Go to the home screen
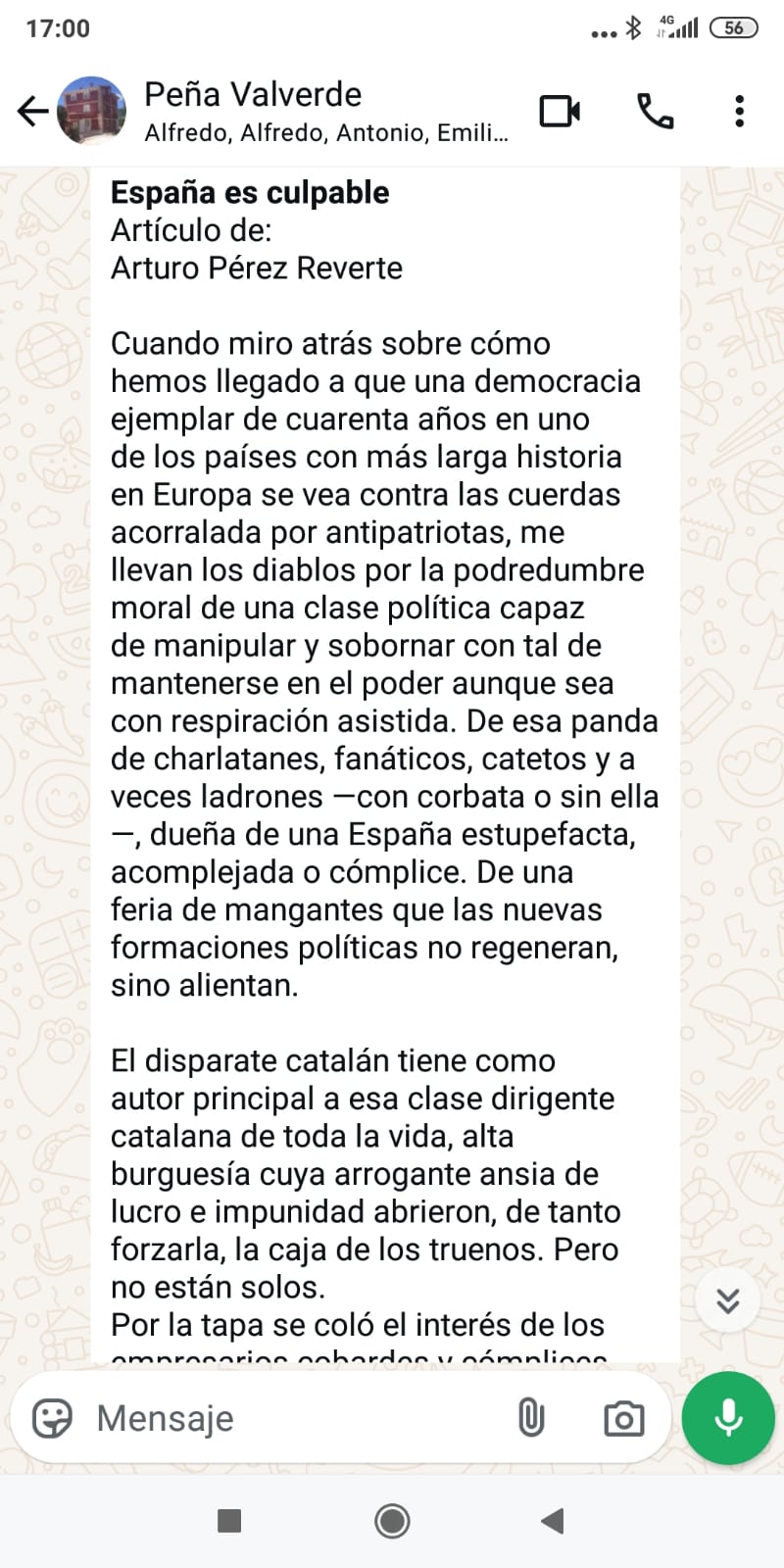 coord(392,1521)
